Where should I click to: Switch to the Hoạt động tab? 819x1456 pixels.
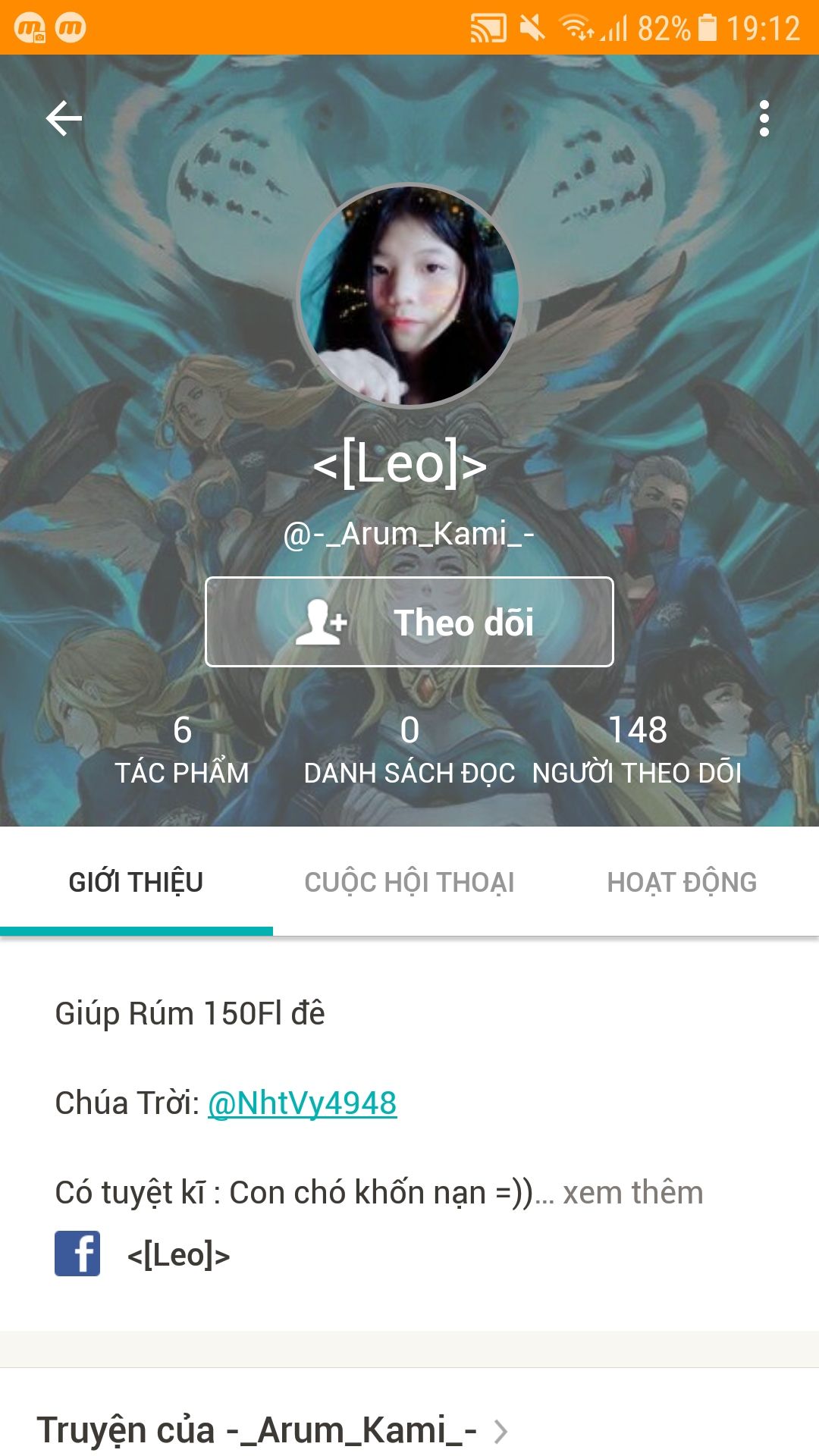[x=682, y=882]
